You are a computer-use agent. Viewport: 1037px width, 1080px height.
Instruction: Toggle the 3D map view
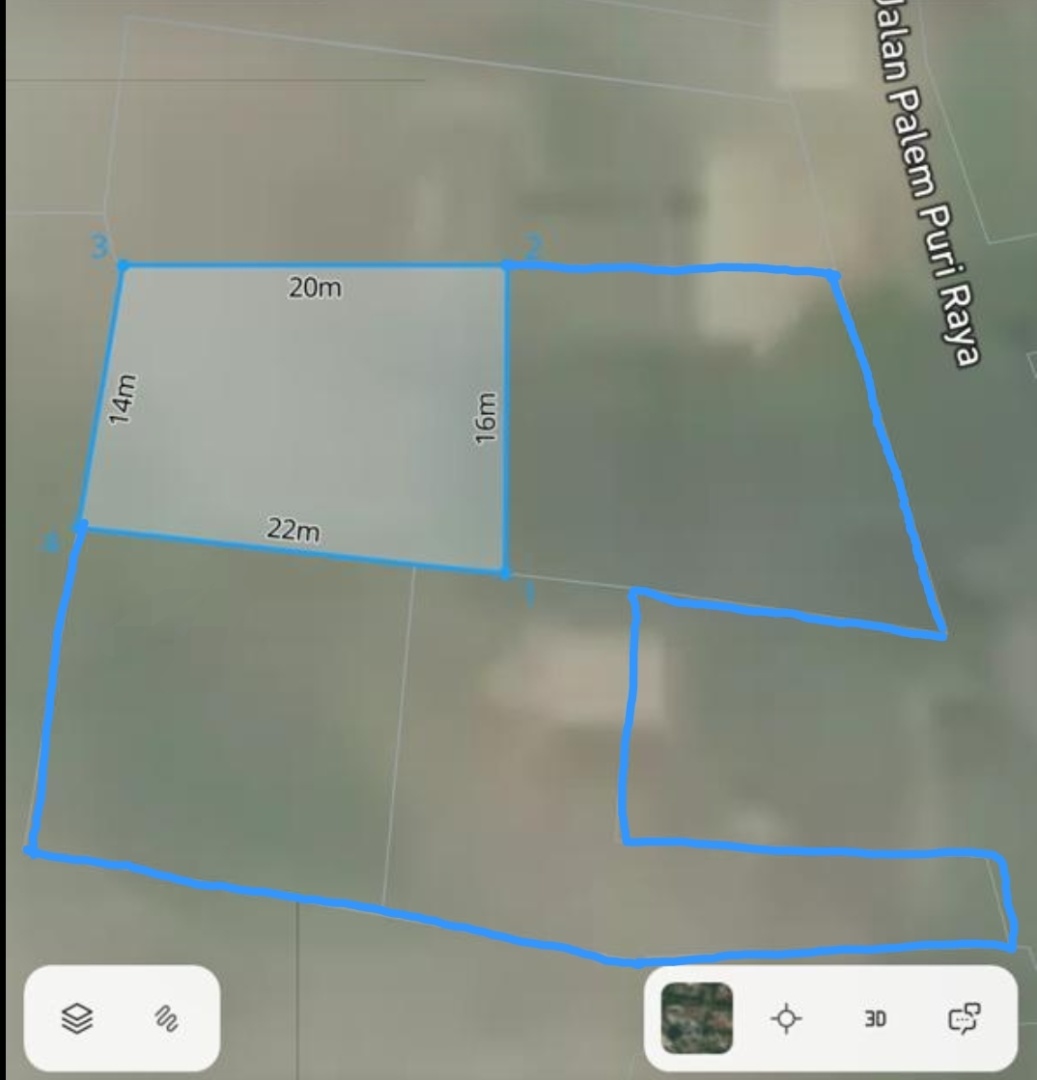875,1019
